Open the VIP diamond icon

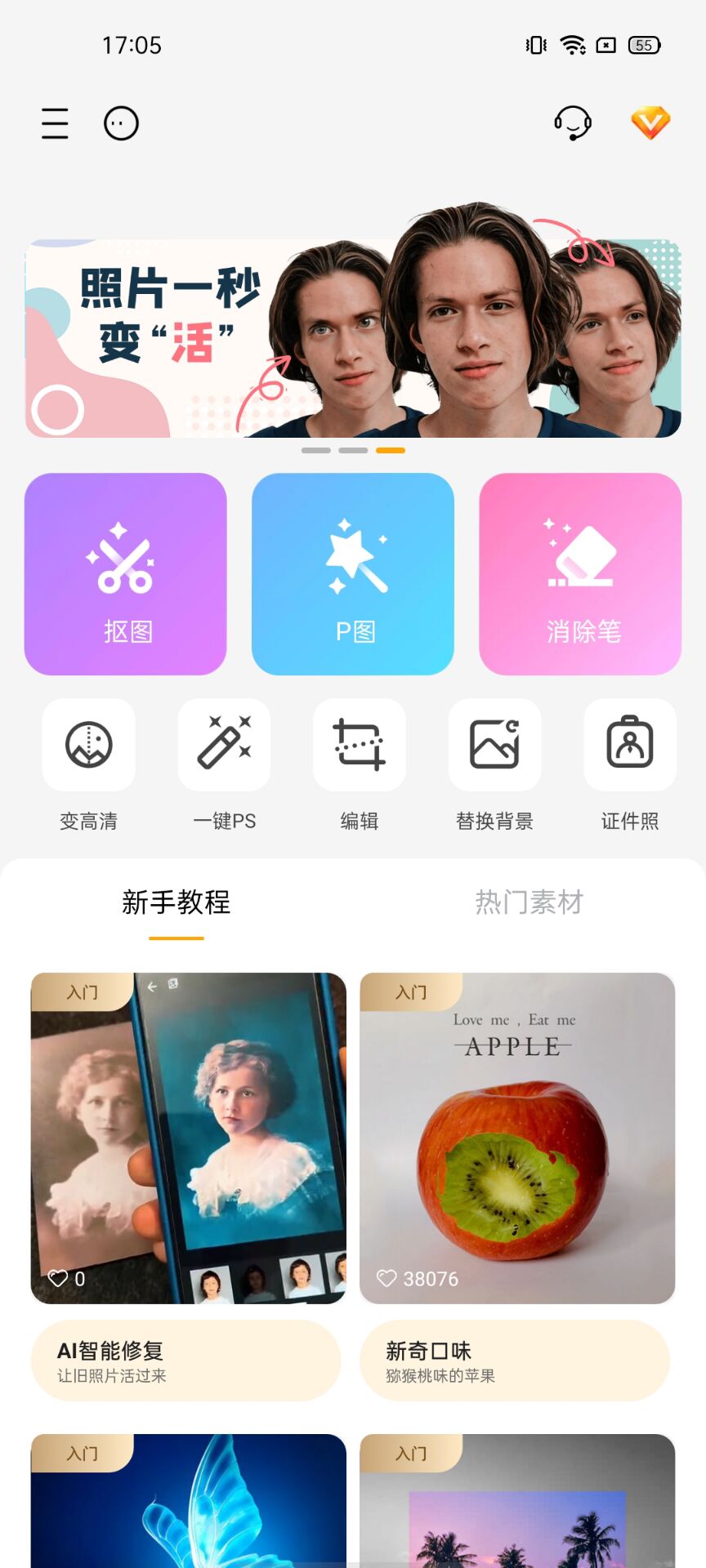(650, 123)
